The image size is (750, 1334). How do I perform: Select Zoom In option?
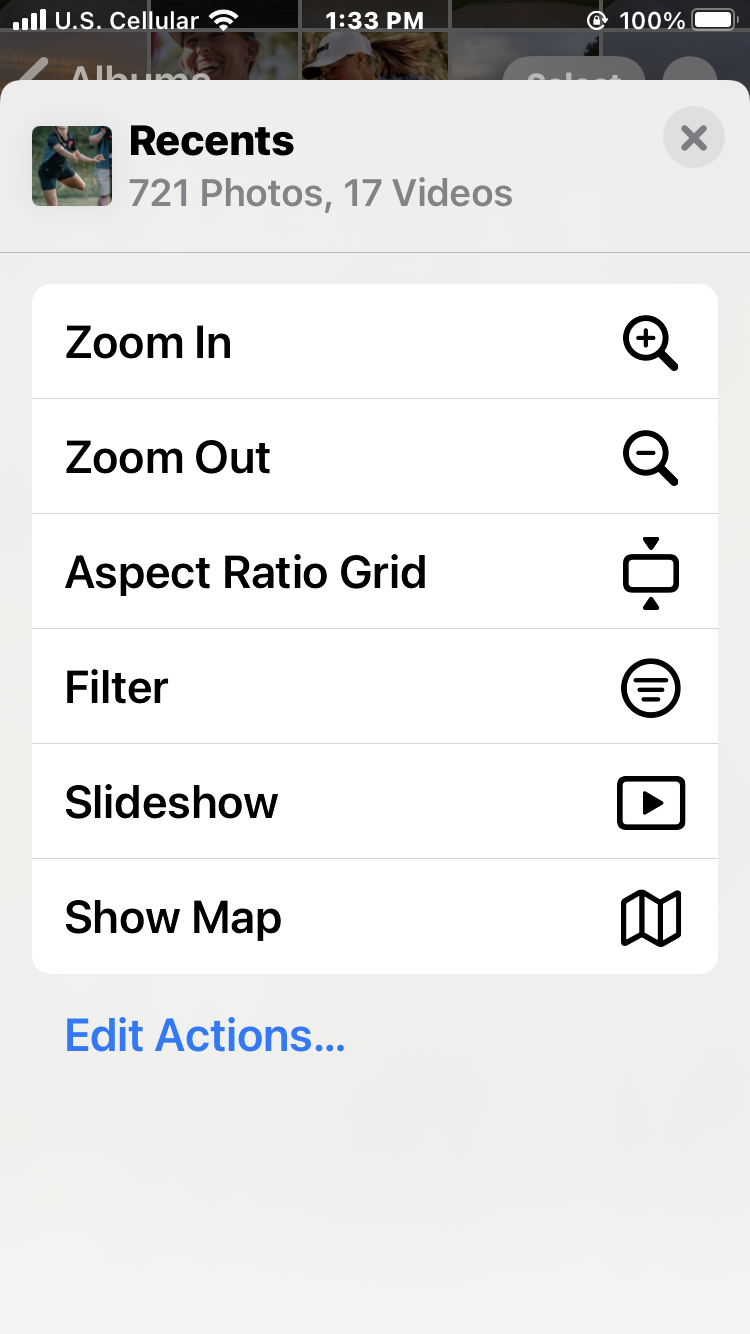click(x=375, y=341)
